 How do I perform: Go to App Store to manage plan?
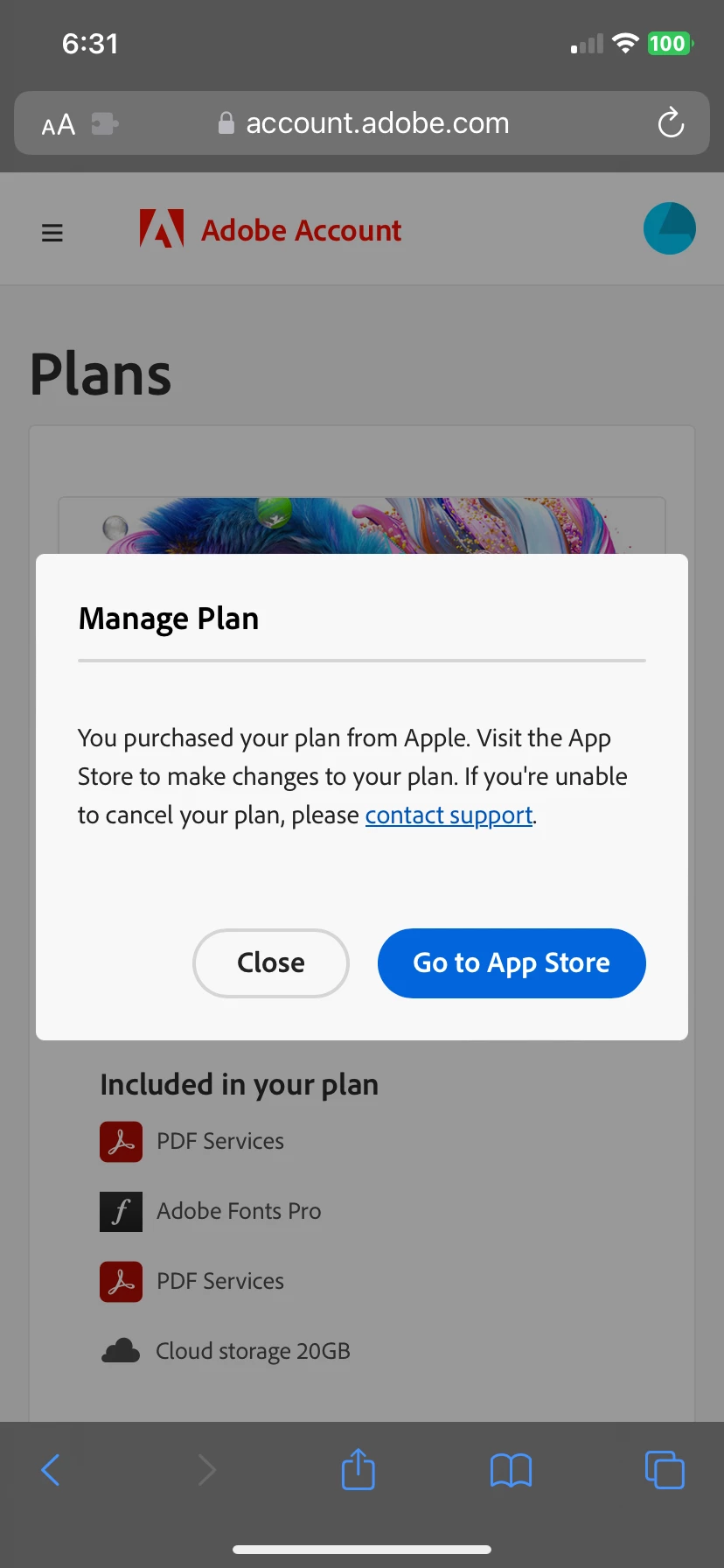point(512,962)
